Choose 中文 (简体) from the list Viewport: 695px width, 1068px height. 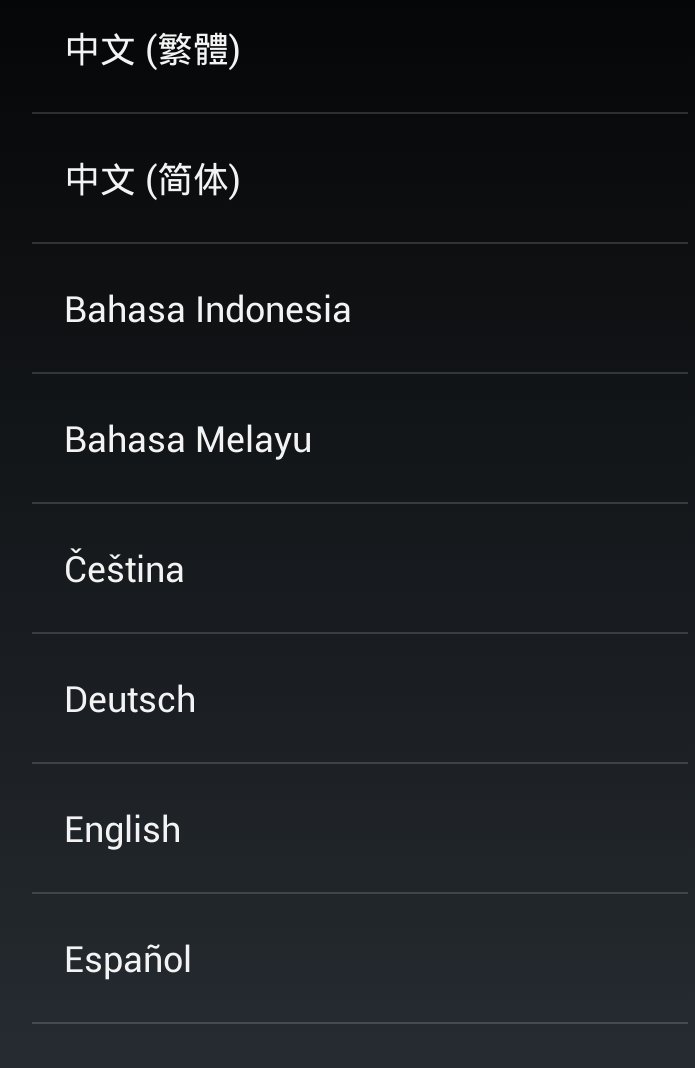[152, 180]
